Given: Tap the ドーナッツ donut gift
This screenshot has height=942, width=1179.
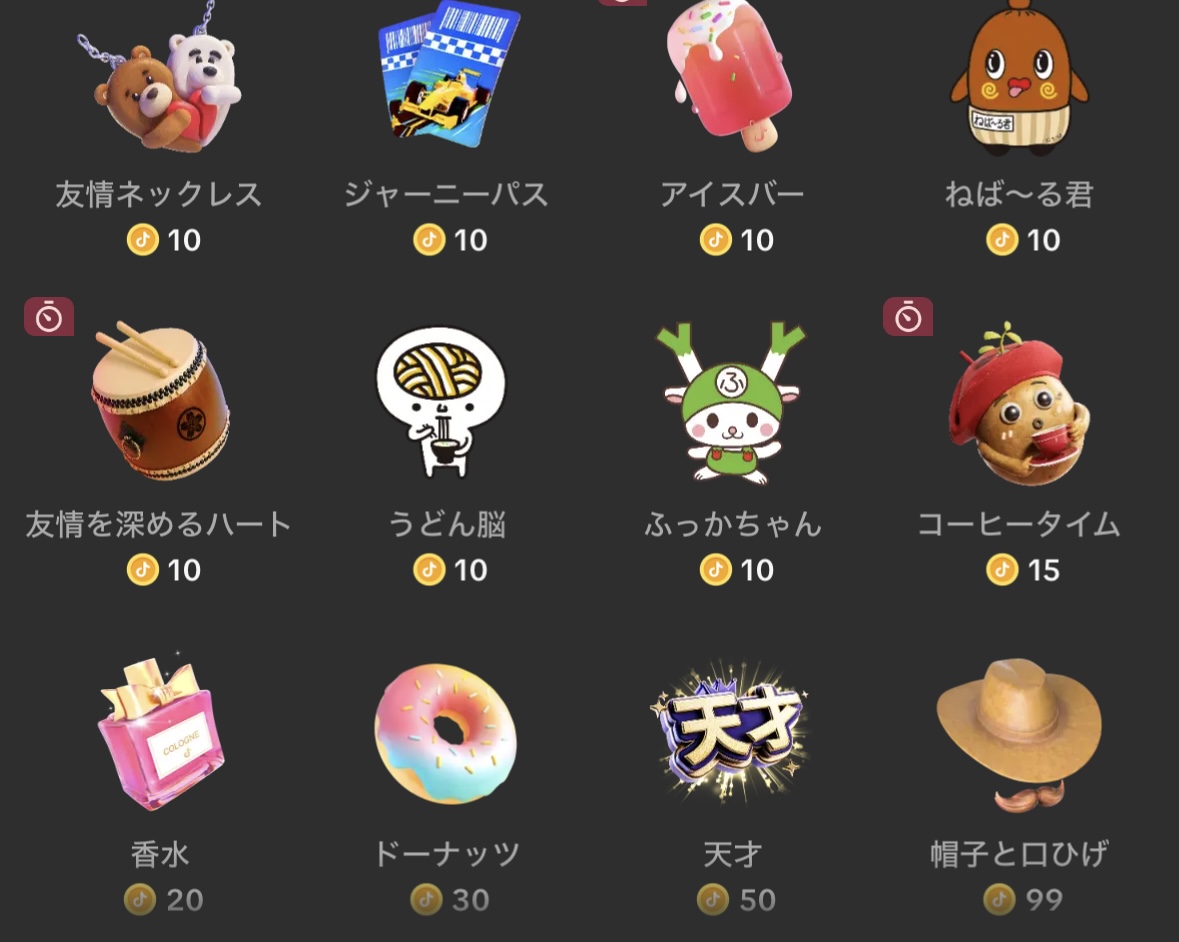Looking at the screenshot, I should pos(445,735).
